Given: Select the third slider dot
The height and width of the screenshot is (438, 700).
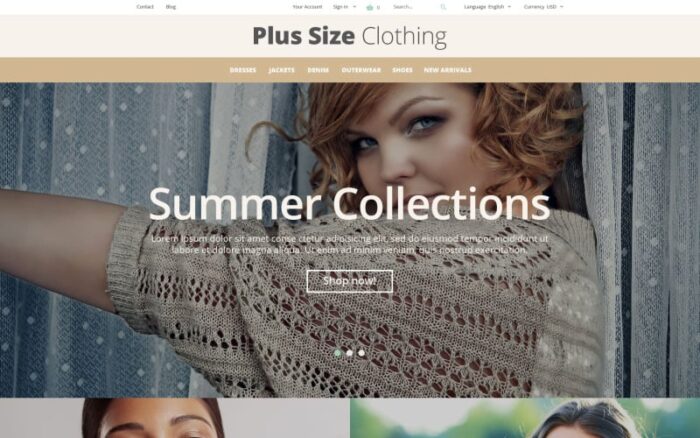Looking at the screenshot, I should coord(362,353).
